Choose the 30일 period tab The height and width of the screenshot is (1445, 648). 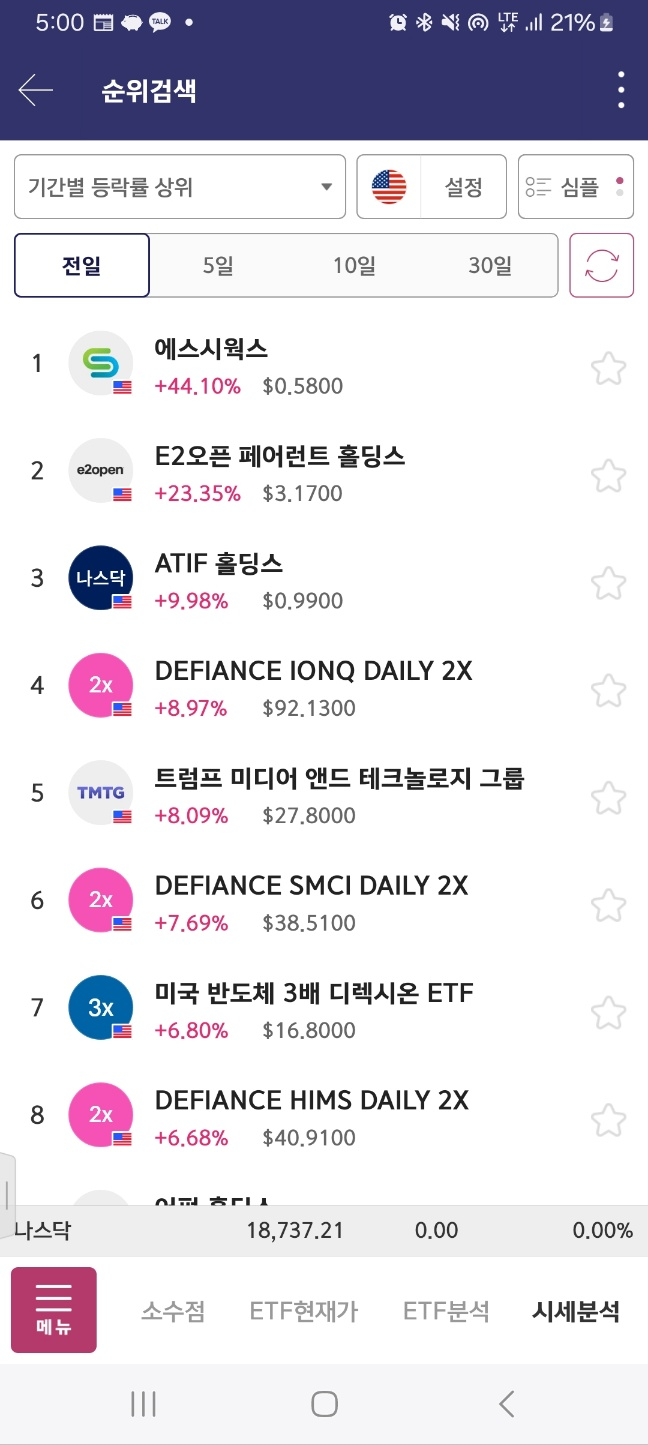click(x=490, y=266)
